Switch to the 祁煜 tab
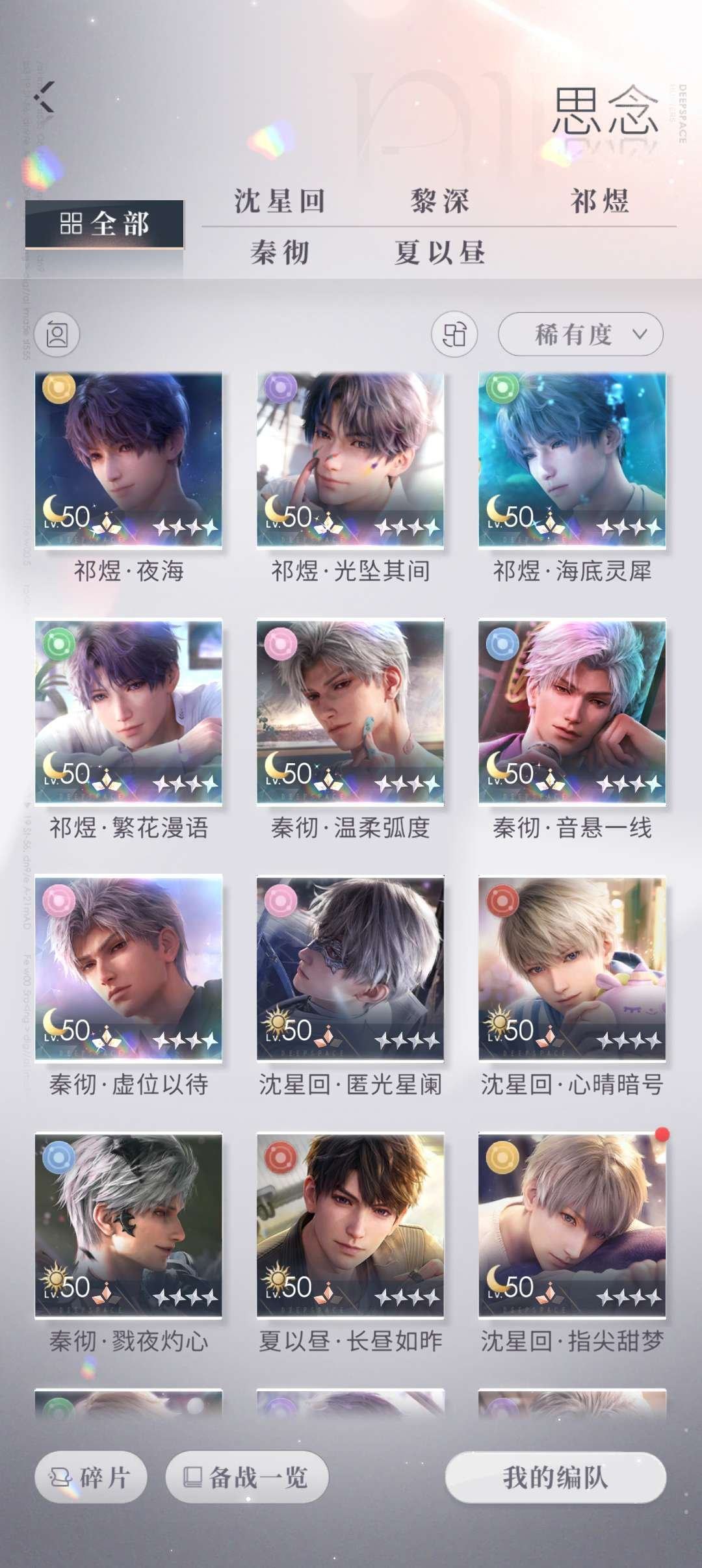Image resolution: width=702 pixels, height=1568 pixels. (599, 201)
